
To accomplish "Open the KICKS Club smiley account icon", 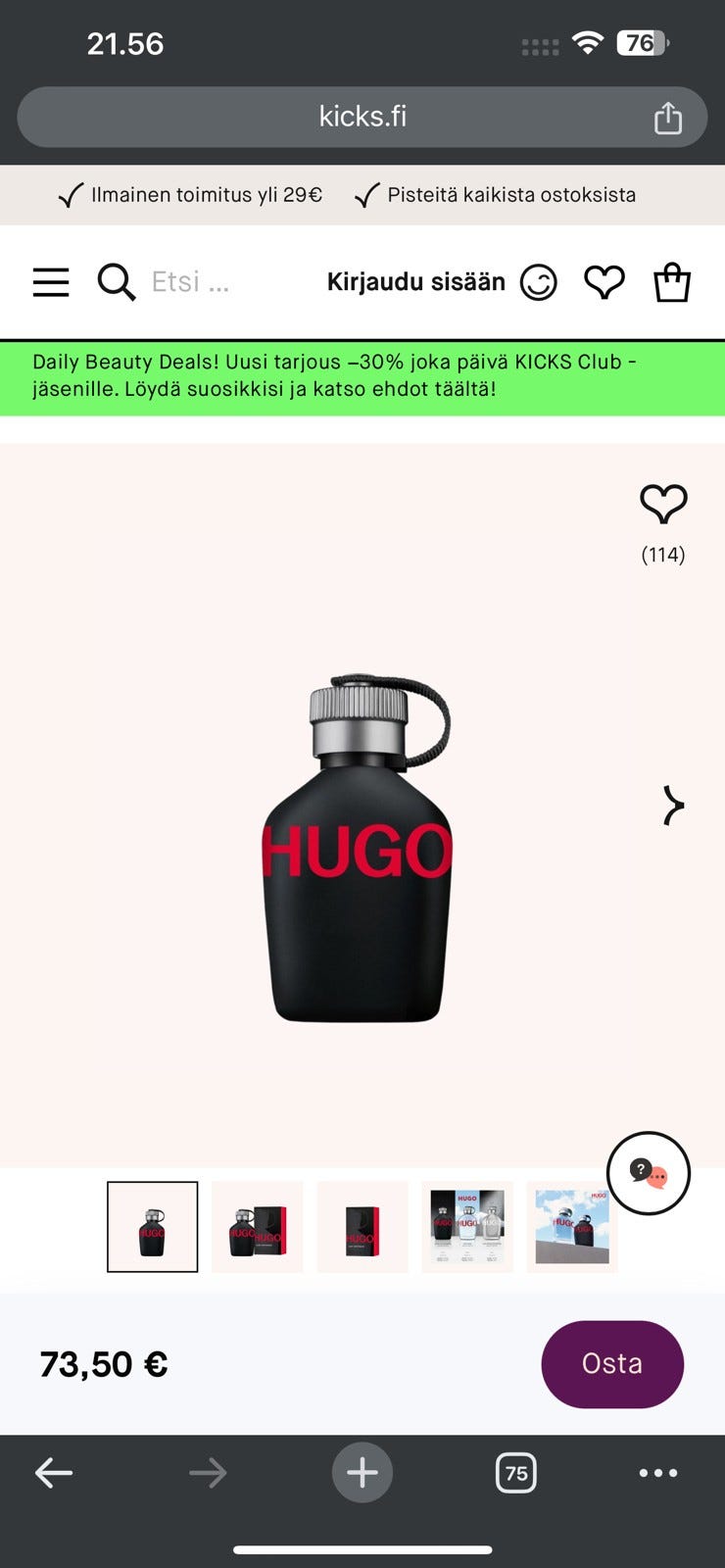I will pos(539,282).
